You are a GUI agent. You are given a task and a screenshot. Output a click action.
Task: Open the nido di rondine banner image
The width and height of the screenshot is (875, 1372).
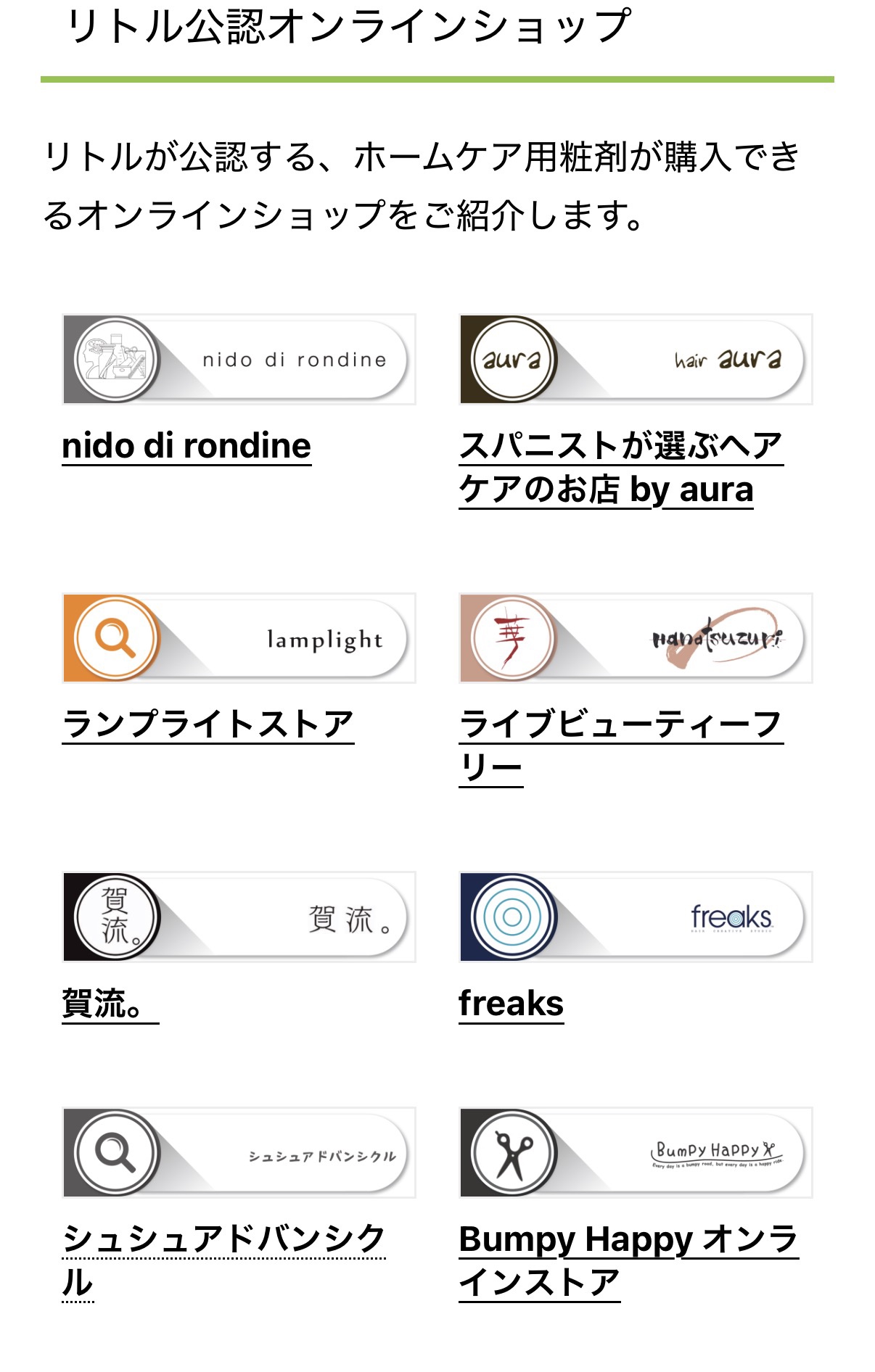coord(239,360)
